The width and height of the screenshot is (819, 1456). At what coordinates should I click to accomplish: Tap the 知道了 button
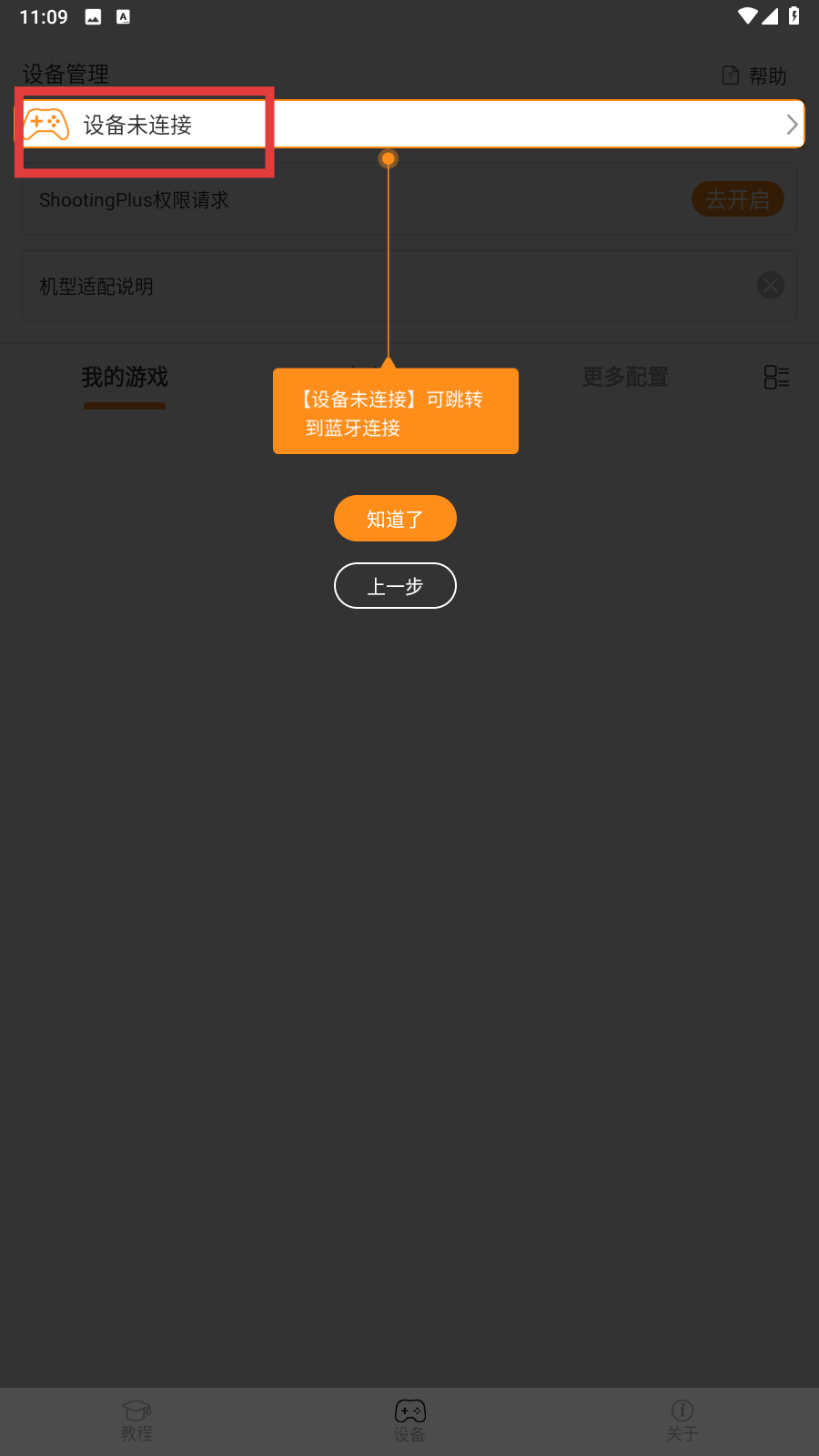(395, 519)
